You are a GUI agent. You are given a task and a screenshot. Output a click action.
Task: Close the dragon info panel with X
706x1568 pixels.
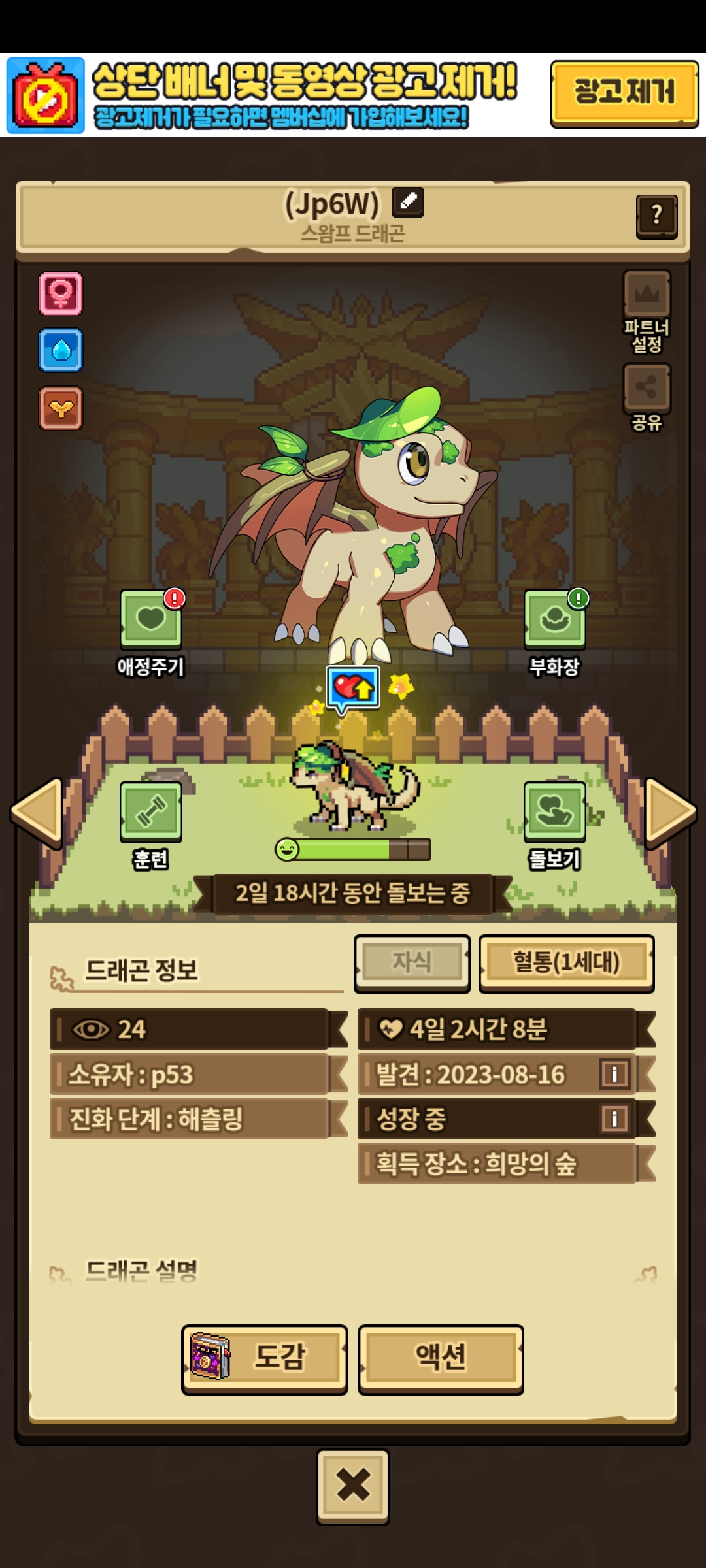(x=353, y=1486)
